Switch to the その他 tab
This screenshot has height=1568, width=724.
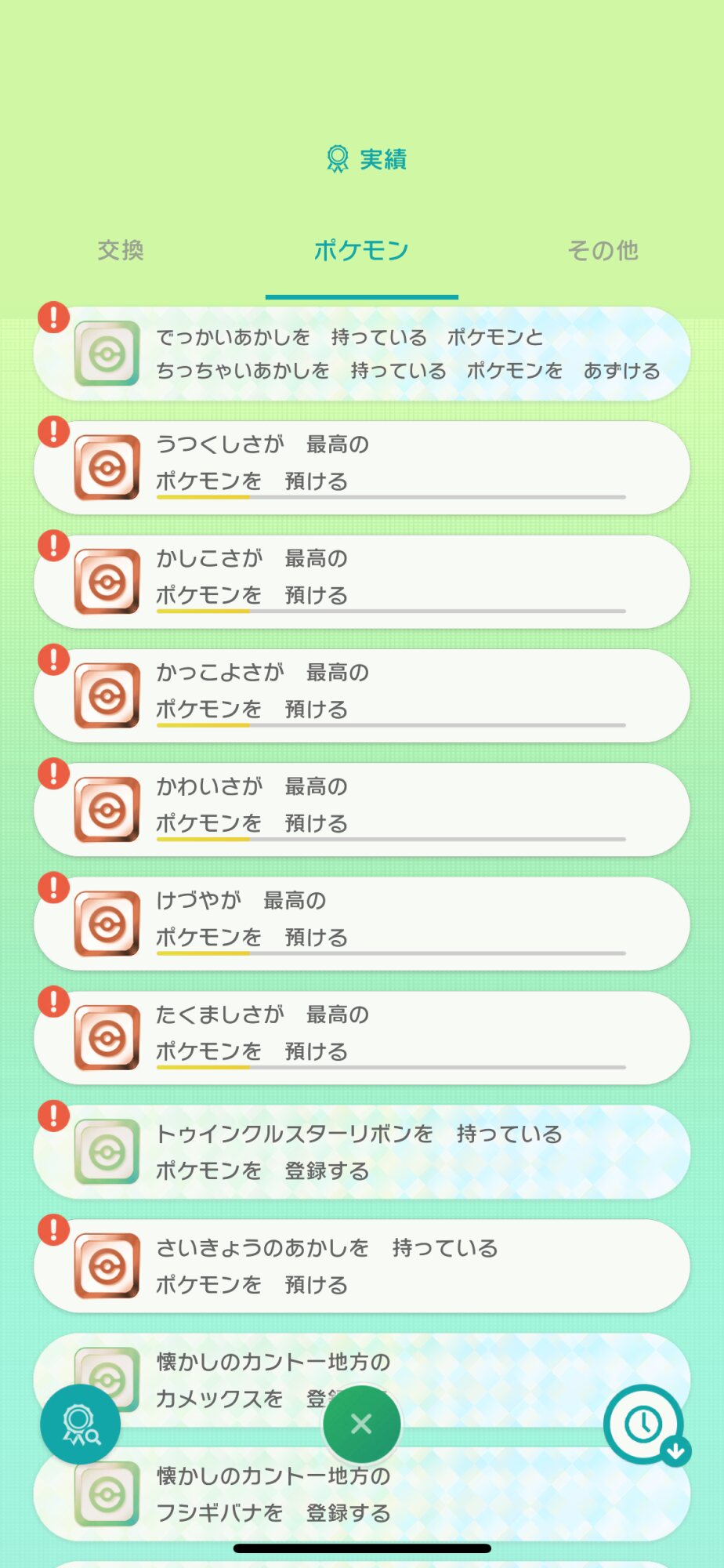pyautogui.click(x=603, y=251)
